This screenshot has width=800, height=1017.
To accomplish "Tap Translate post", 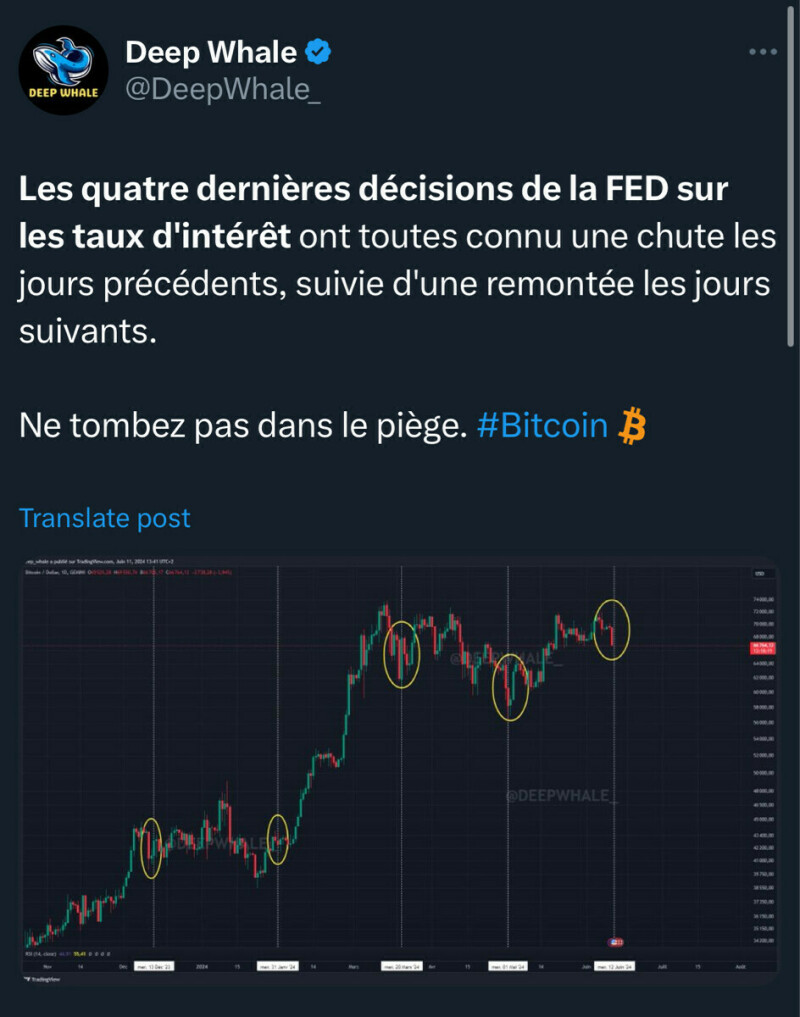I will (104, 518).
